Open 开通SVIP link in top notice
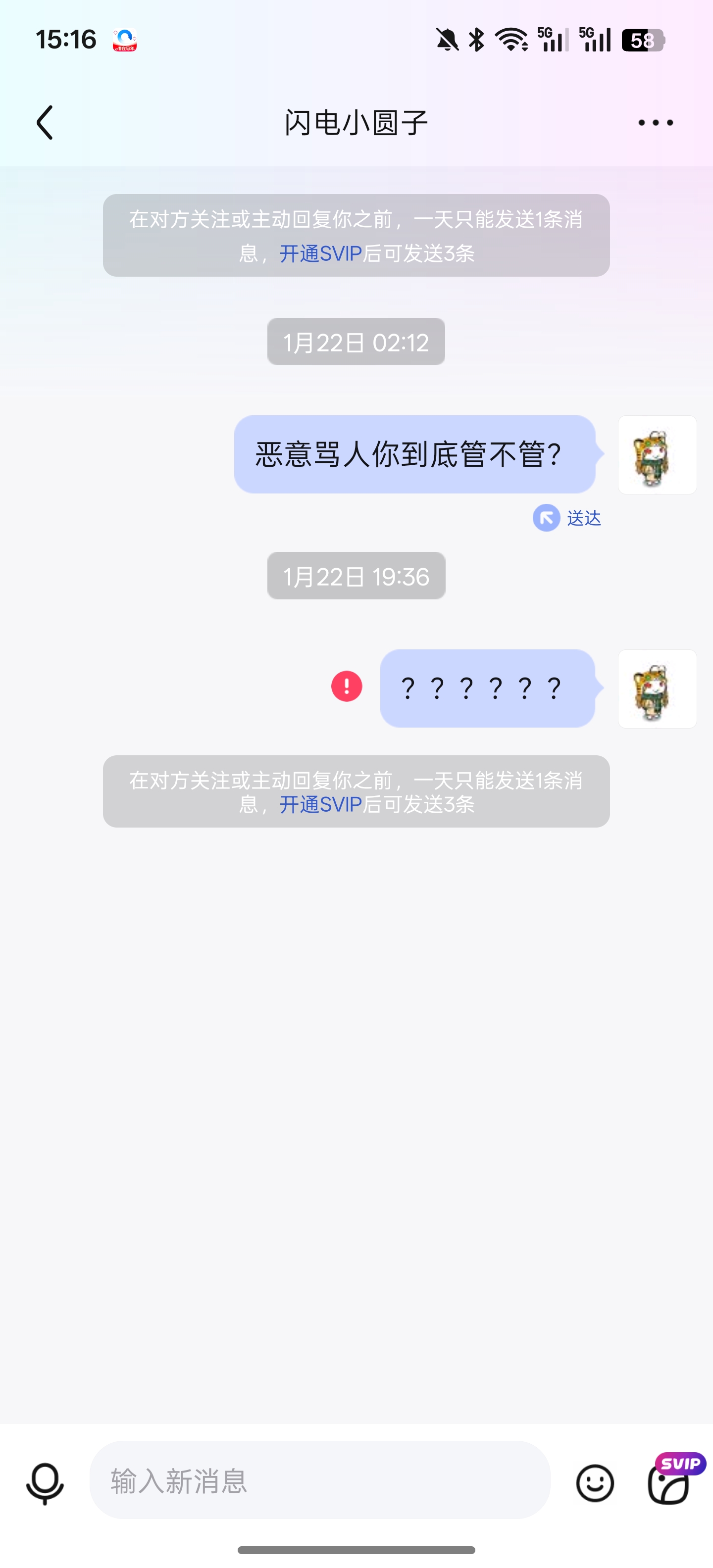The height and width of the screenshot is (1568, 713). (x=320, y=253)
